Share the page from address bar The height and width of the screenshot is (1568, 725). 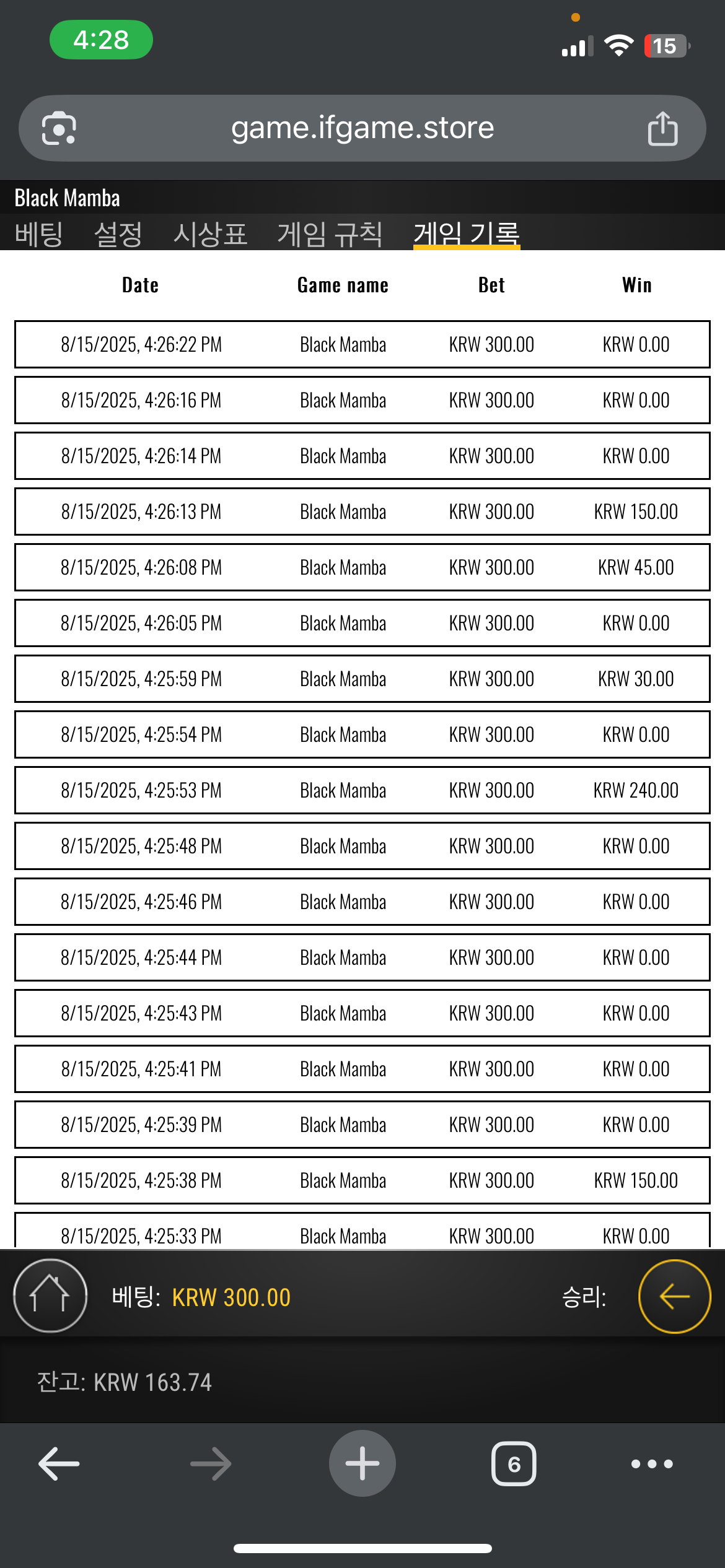tap(662, 128)
